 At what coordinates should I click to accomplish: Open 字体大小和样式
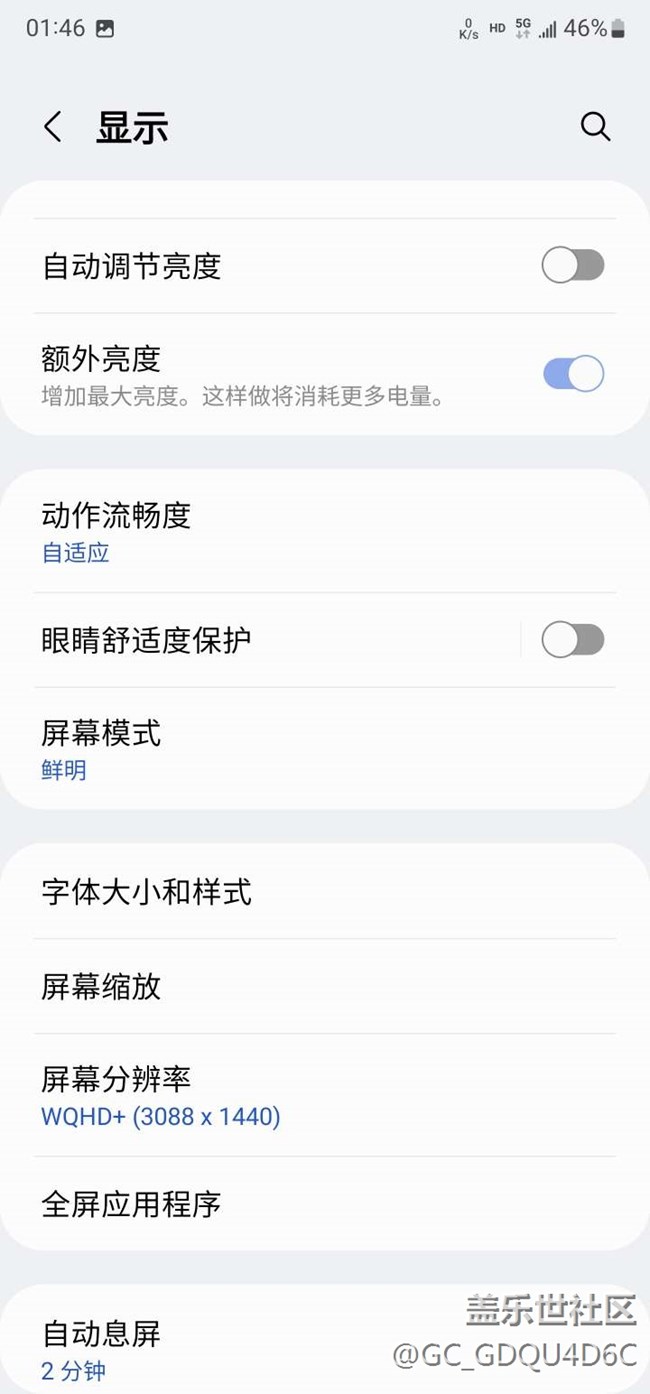click(325, 891)
